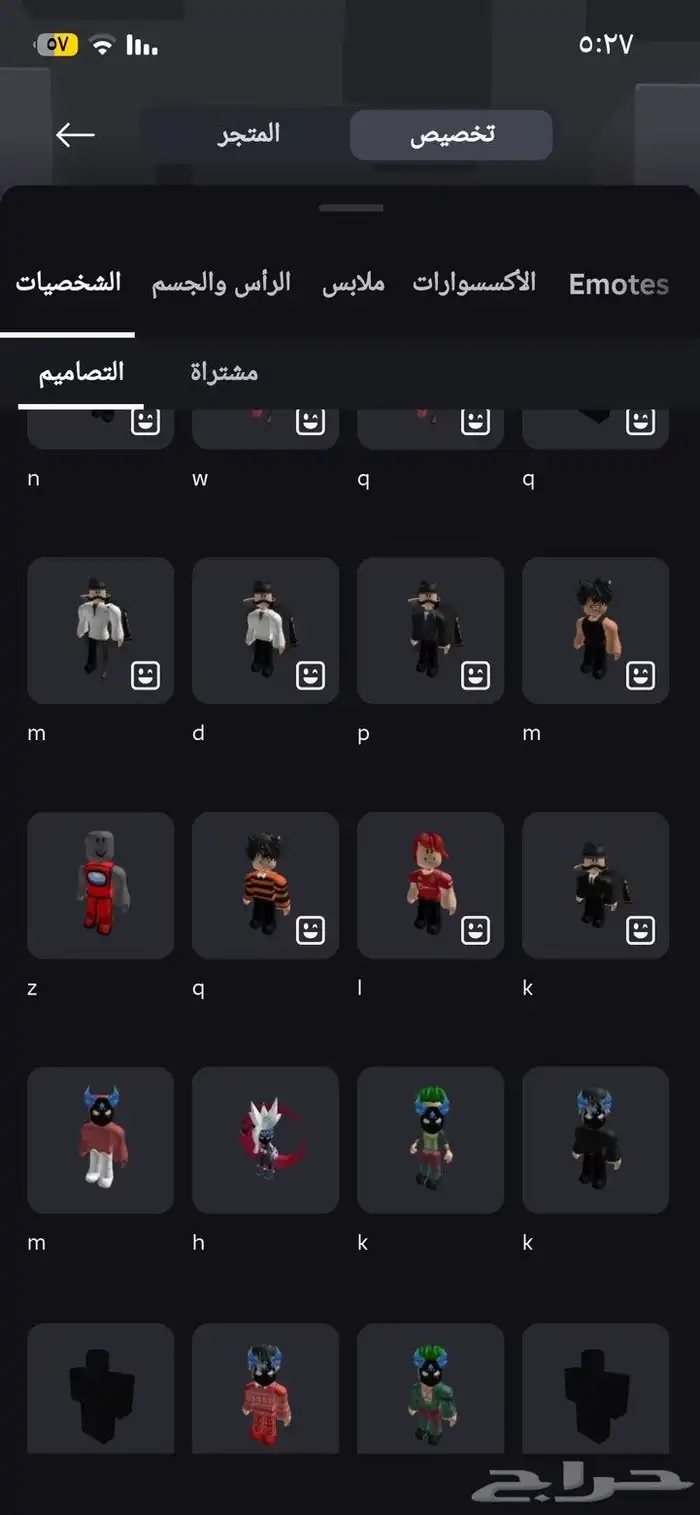Go back using the arrow icon

coord(75,134)
